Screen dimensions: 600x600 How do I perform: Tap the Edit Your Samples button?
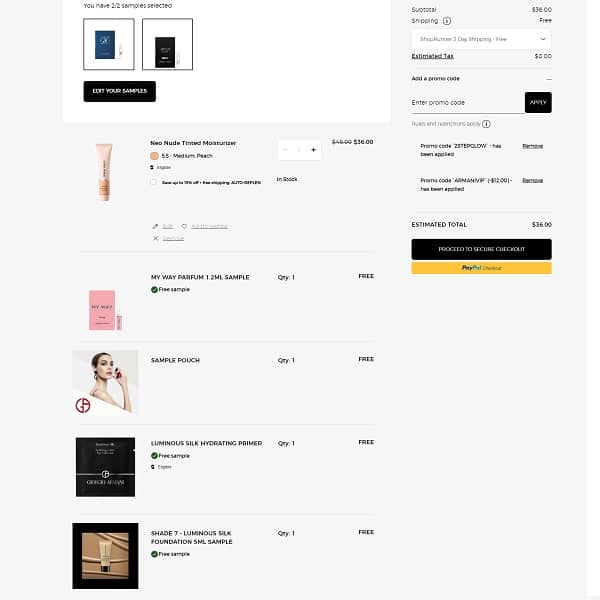tap(119, 91)
